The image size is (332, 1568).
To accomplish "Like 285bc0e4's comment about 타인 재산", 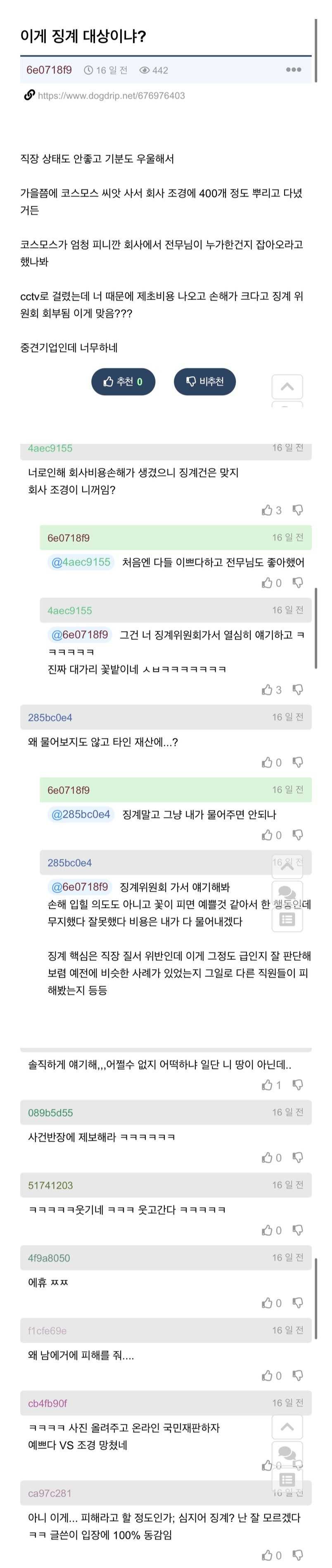I will point(268,762).
